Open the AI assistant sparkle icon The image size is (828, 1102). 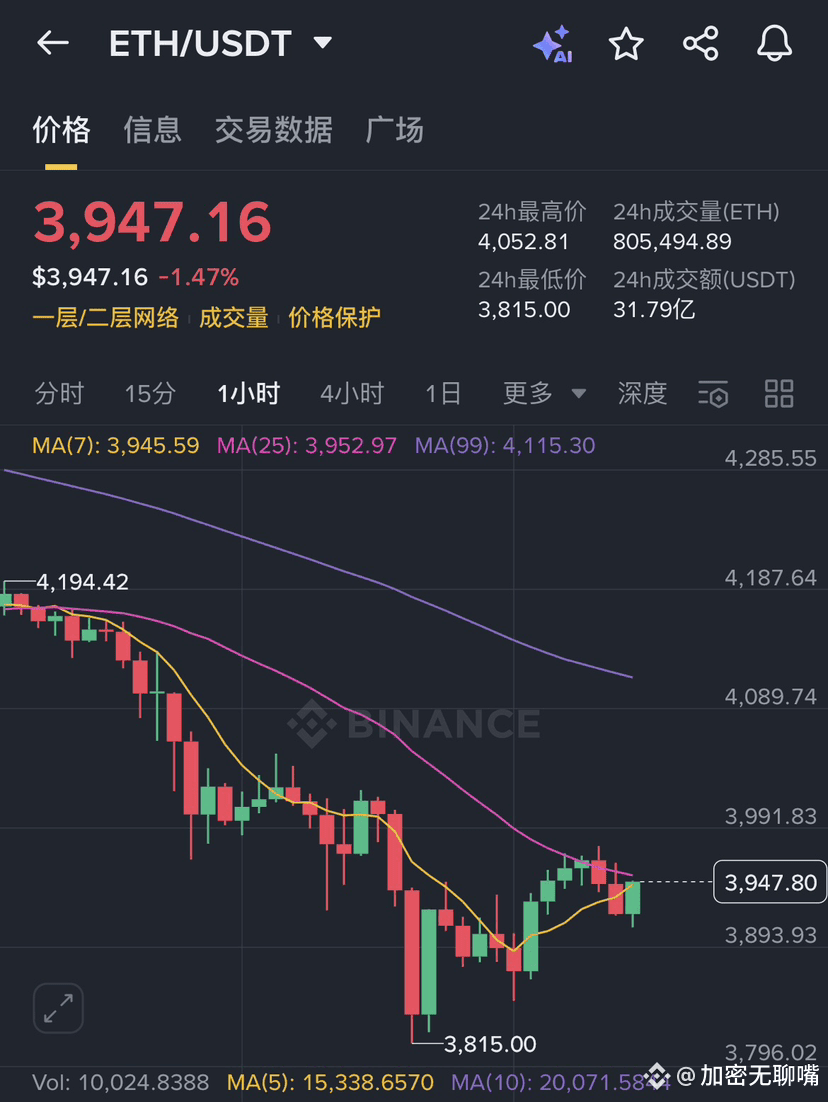pyautogui.click(x=552, y=45)
